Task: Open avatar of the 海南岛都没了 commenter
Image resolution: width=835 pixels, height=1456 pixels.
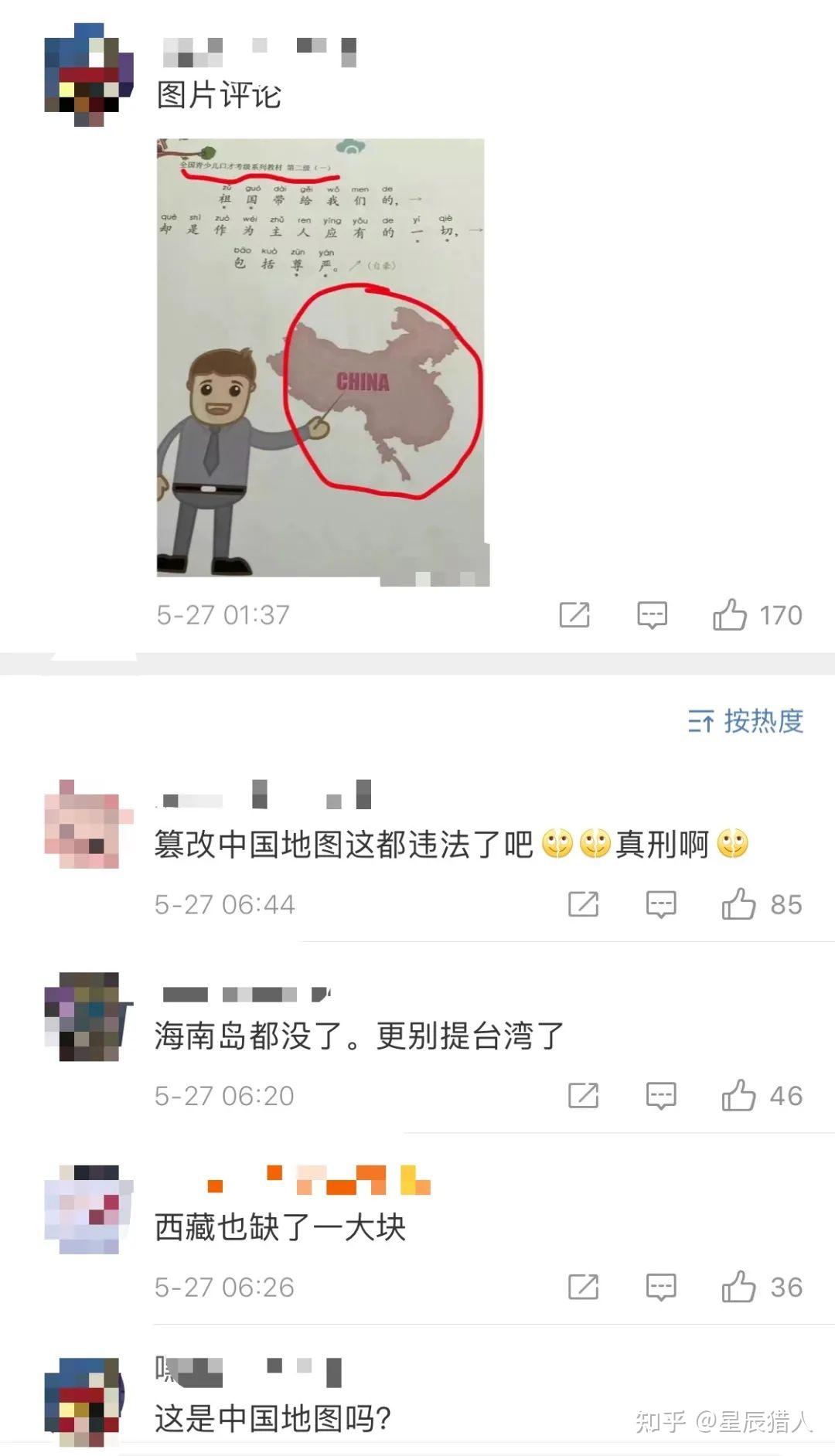Action: 88,1016
